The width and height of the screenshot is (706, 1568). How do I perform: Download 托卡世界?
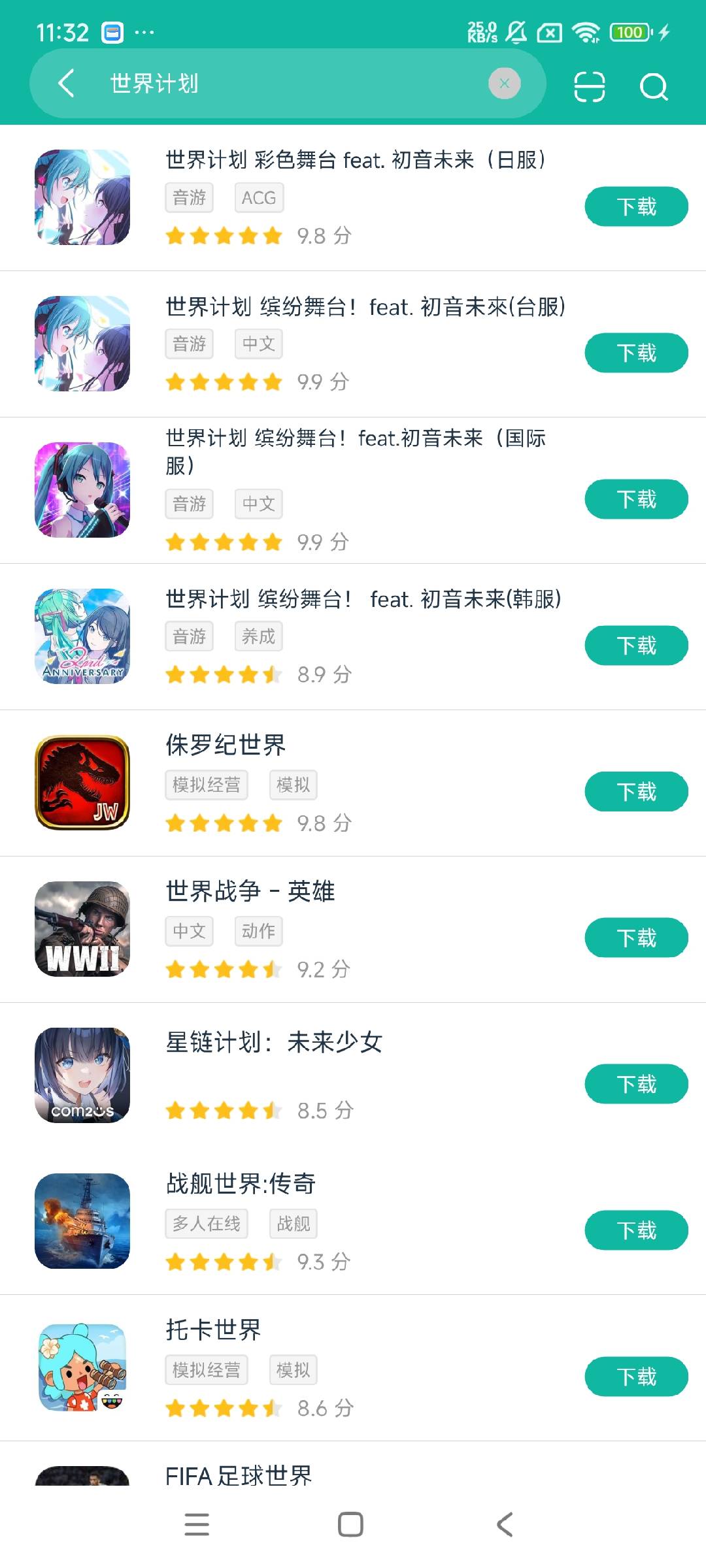tap(635, 1377)
